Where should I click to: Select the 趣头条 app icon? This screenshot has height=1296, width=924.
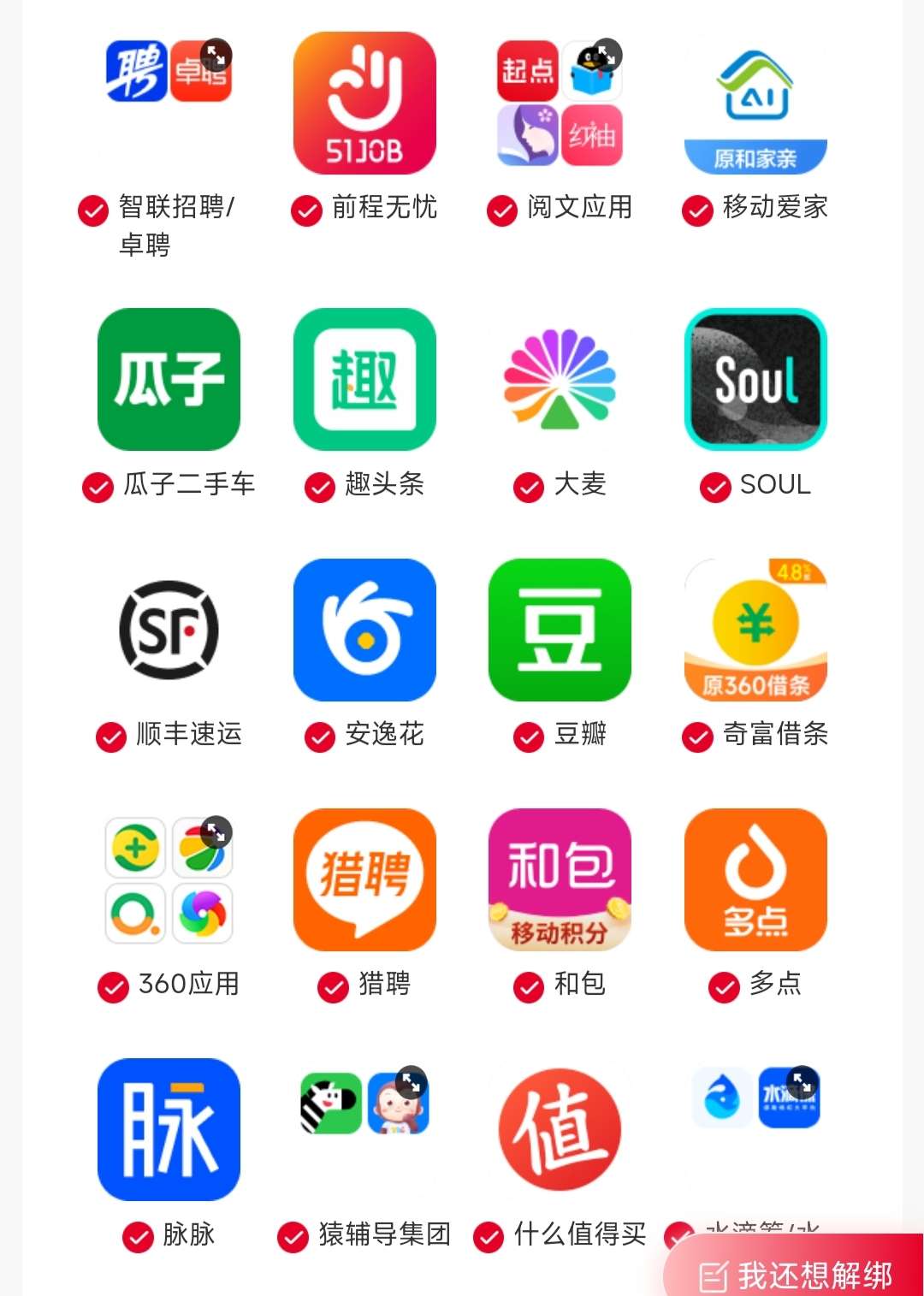click(x=364, y=380)
